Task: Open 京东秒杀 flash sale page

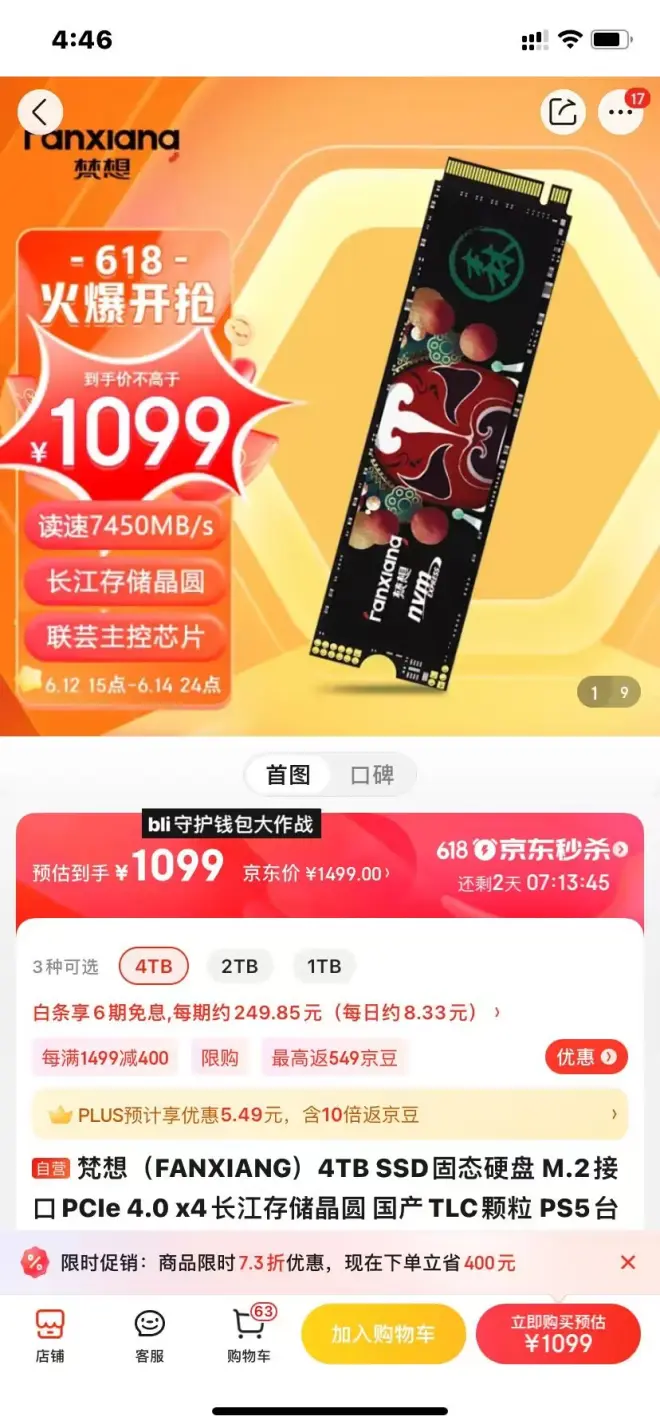Action: pos(533,850)
